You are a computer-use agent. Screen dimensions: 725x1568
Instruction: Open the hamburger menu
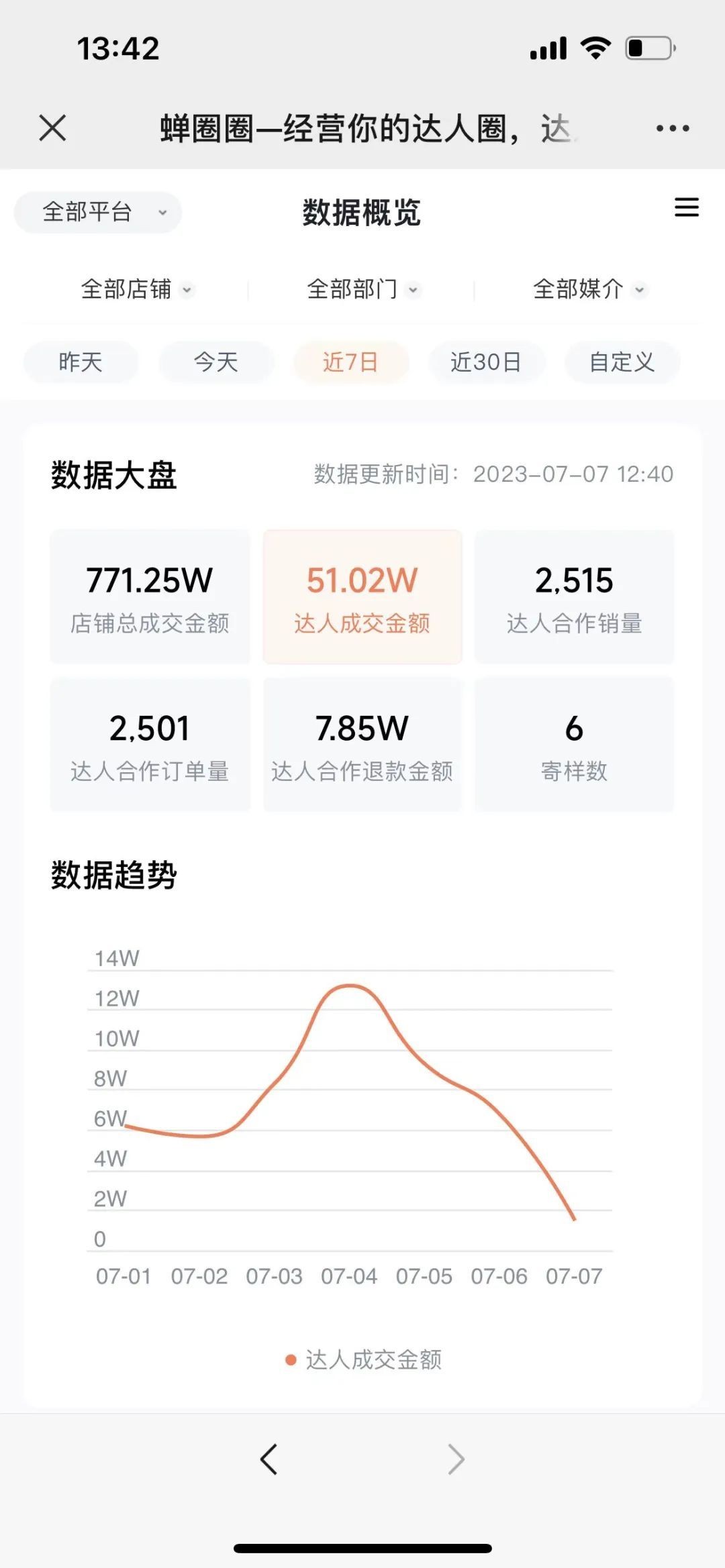pyautogui.click(x=687, y=207)
